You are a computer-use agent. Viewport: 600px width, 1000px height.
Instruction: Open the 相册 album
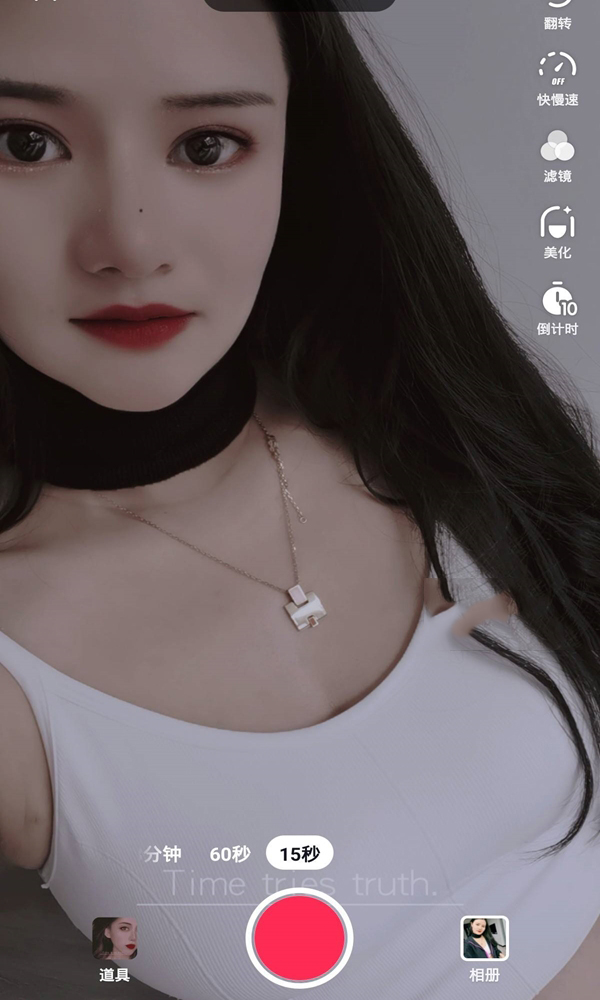pos(485,948)
